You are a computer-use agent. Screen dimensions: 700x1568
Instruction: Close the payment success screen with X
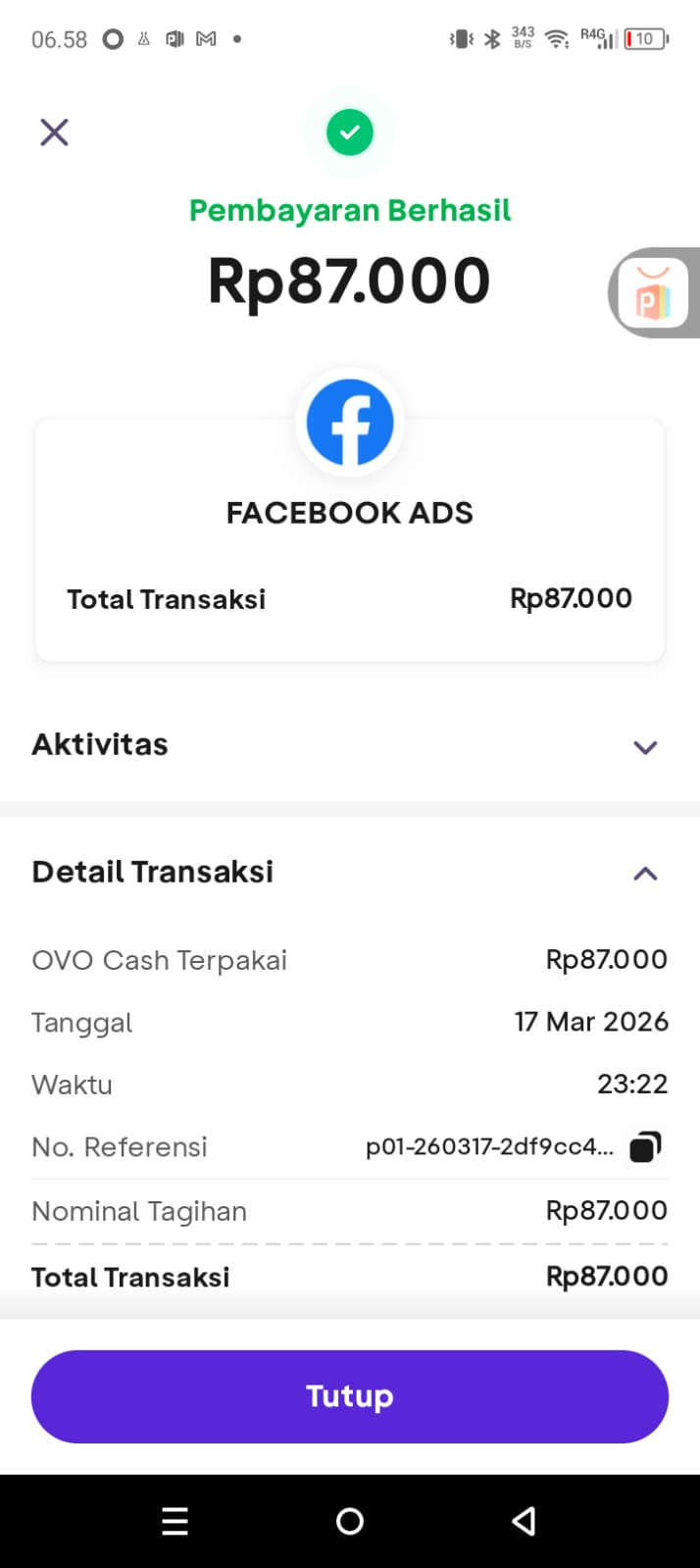pos(54,132)
